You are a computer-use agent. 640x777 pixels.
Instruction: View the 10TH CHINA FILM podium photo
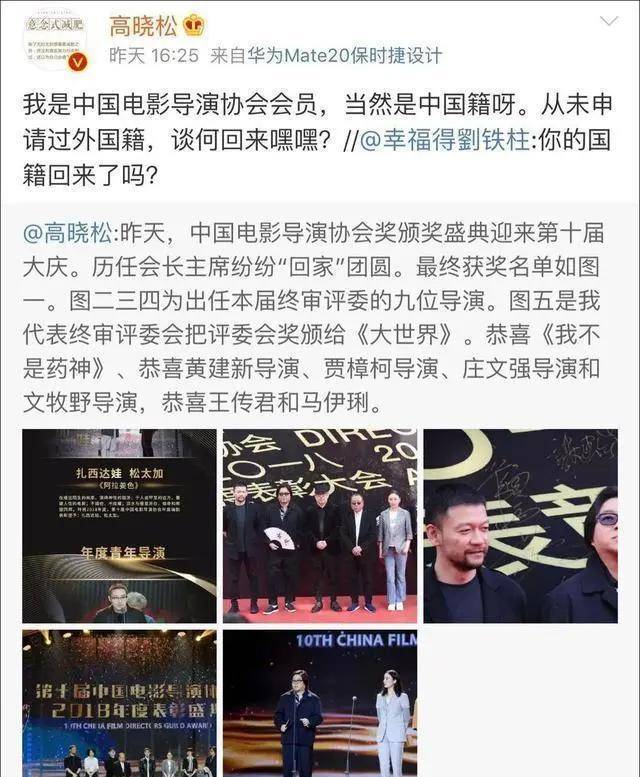coord(319,703)
